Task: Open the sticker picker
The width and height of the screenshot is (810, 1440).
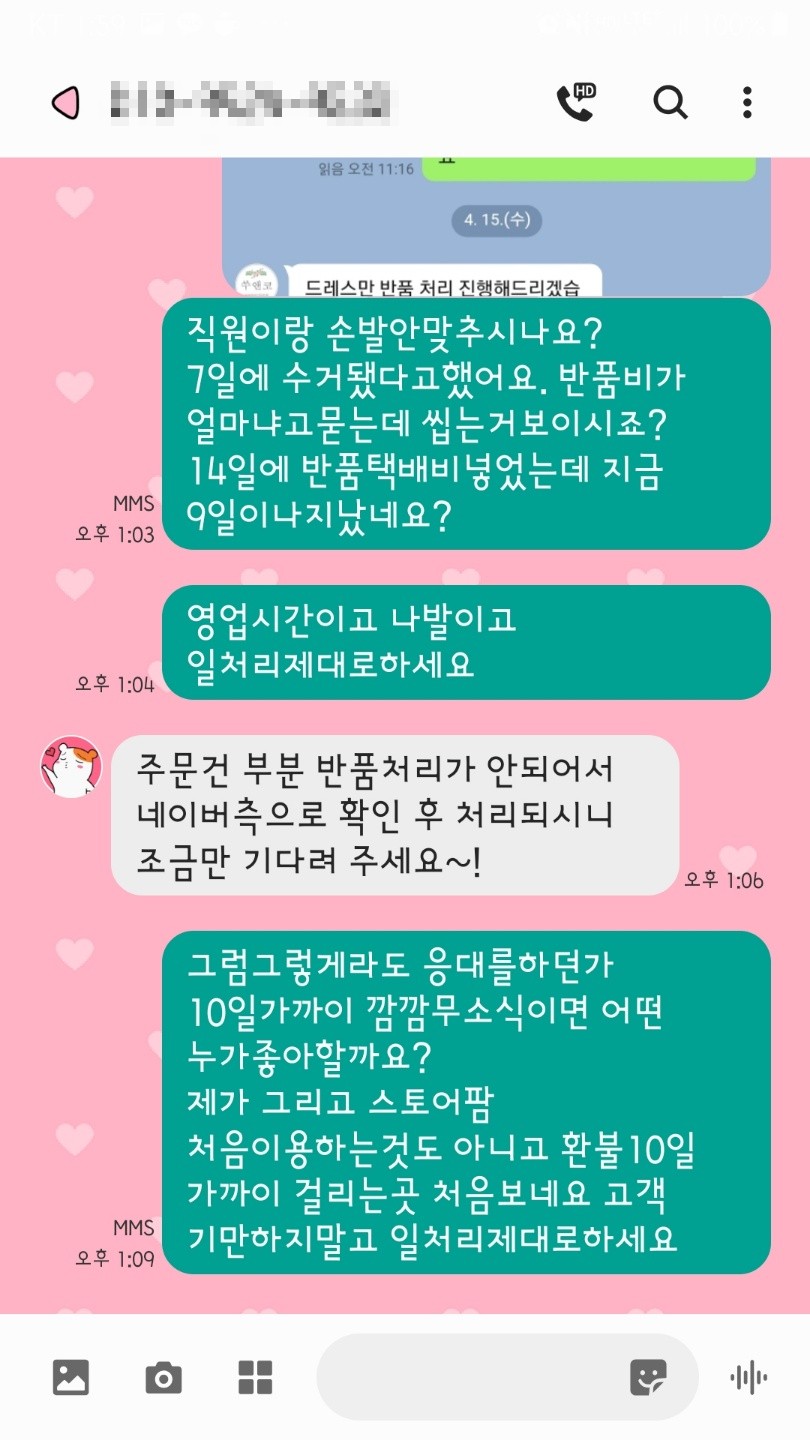Action: click(x=648, y=1378)
